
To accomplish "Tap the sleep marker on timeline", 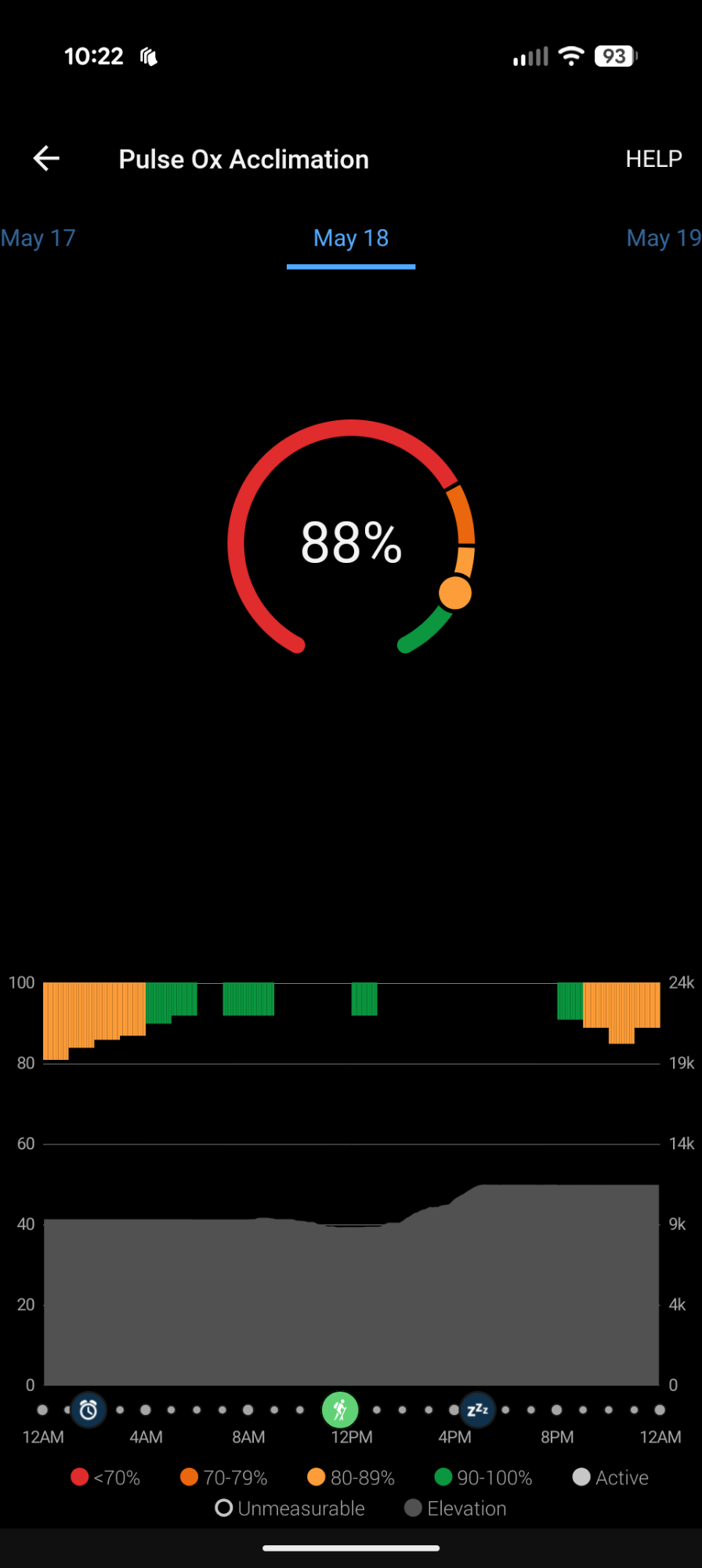I will click(x=477, y=1410).
